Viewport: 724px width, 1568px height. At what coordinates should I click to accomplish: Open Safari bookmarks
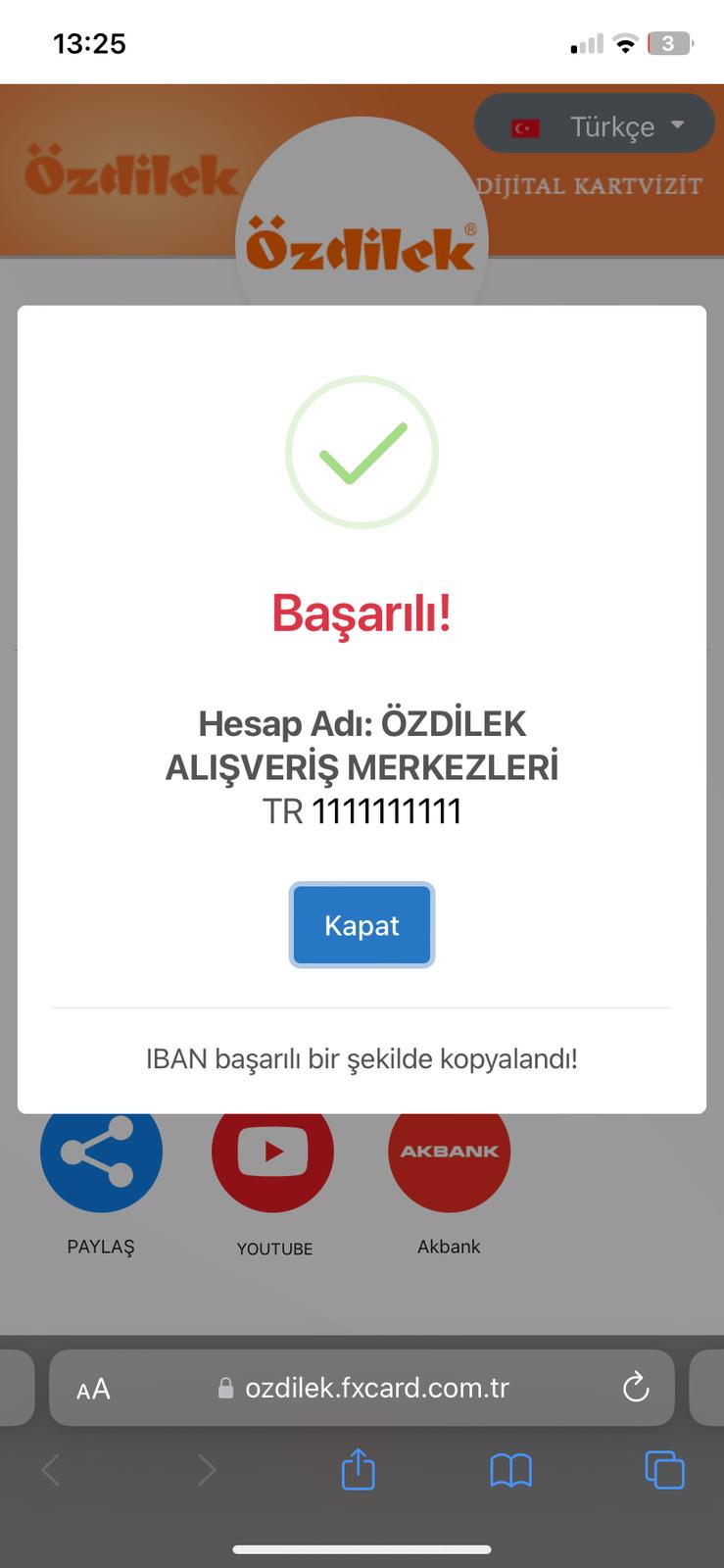coord(510,1470)
